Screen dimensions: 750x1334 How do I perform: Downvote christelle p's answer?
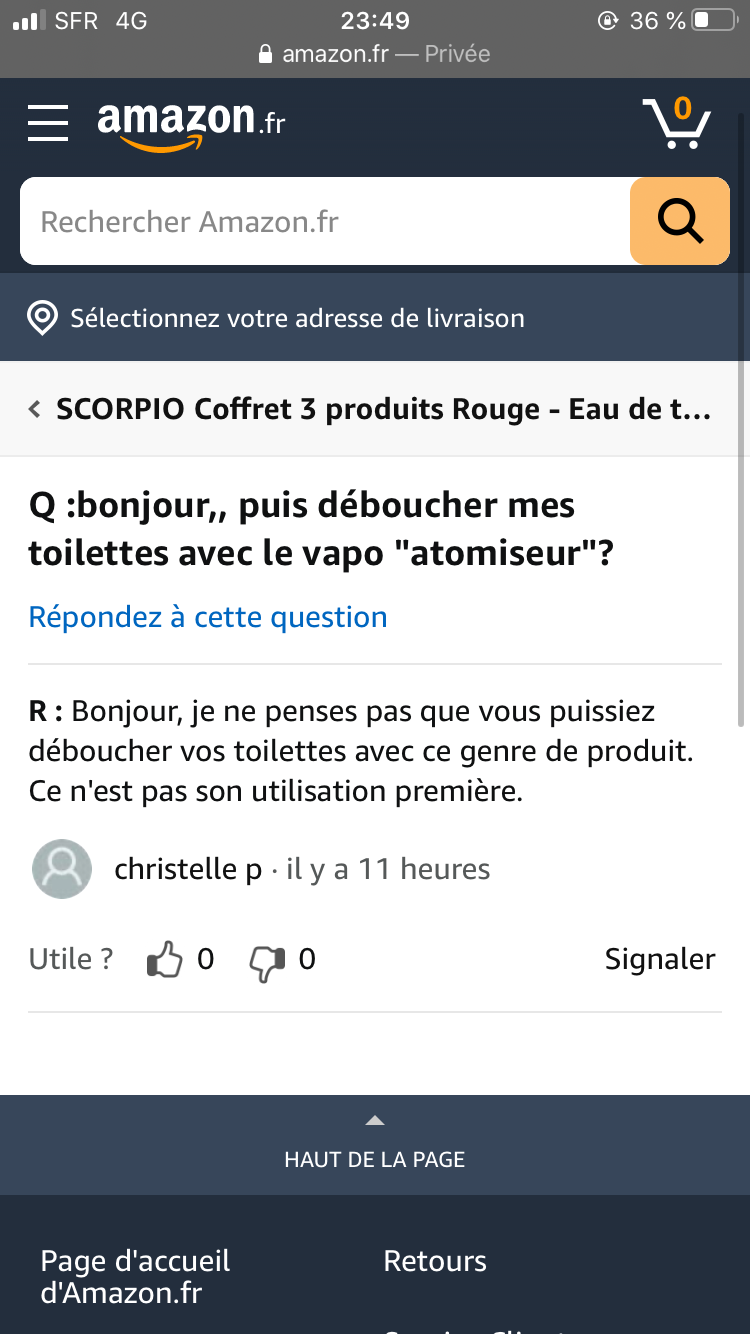click(267, 960)
